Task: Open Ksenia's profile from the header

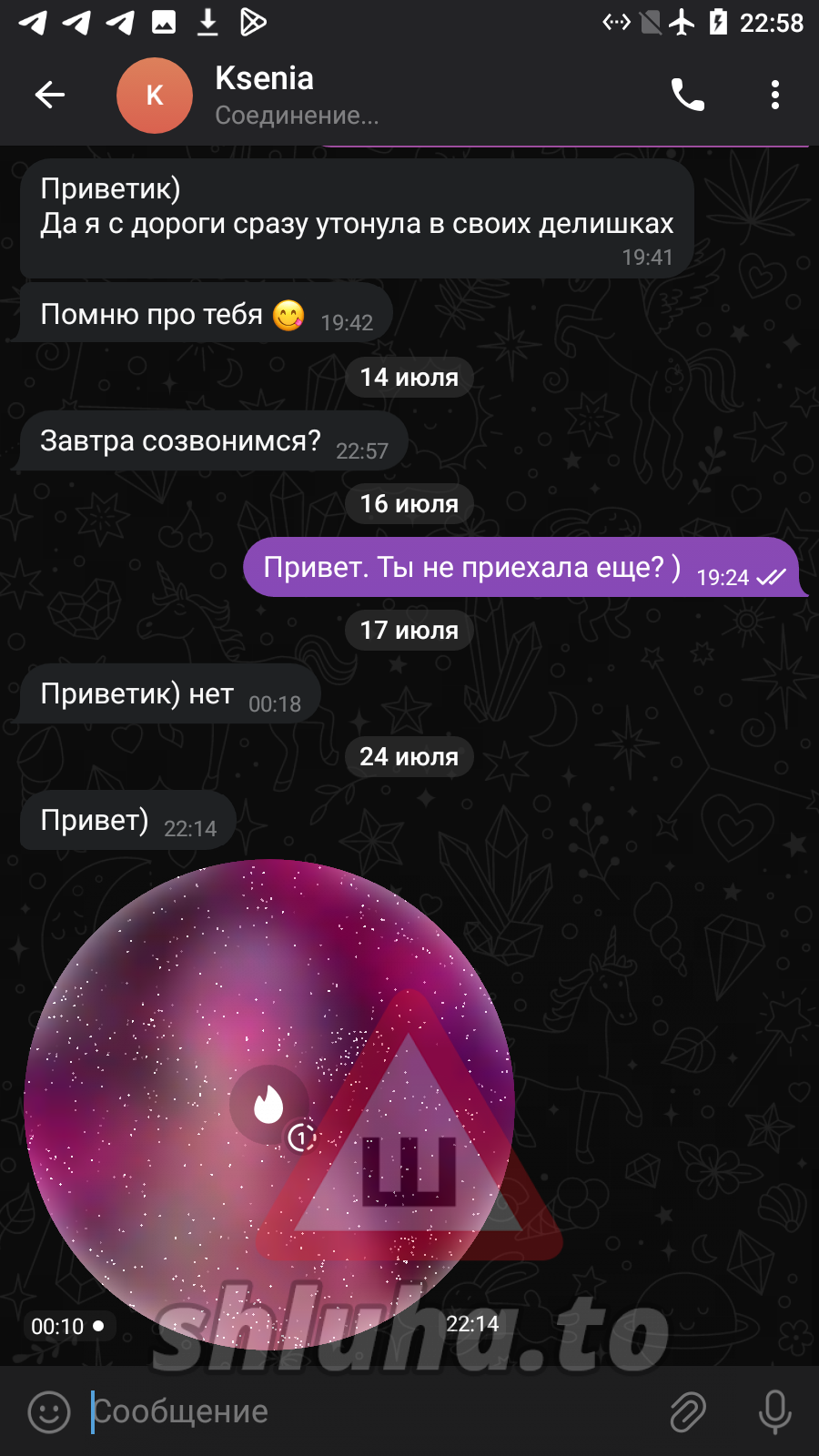Action: 264,95
